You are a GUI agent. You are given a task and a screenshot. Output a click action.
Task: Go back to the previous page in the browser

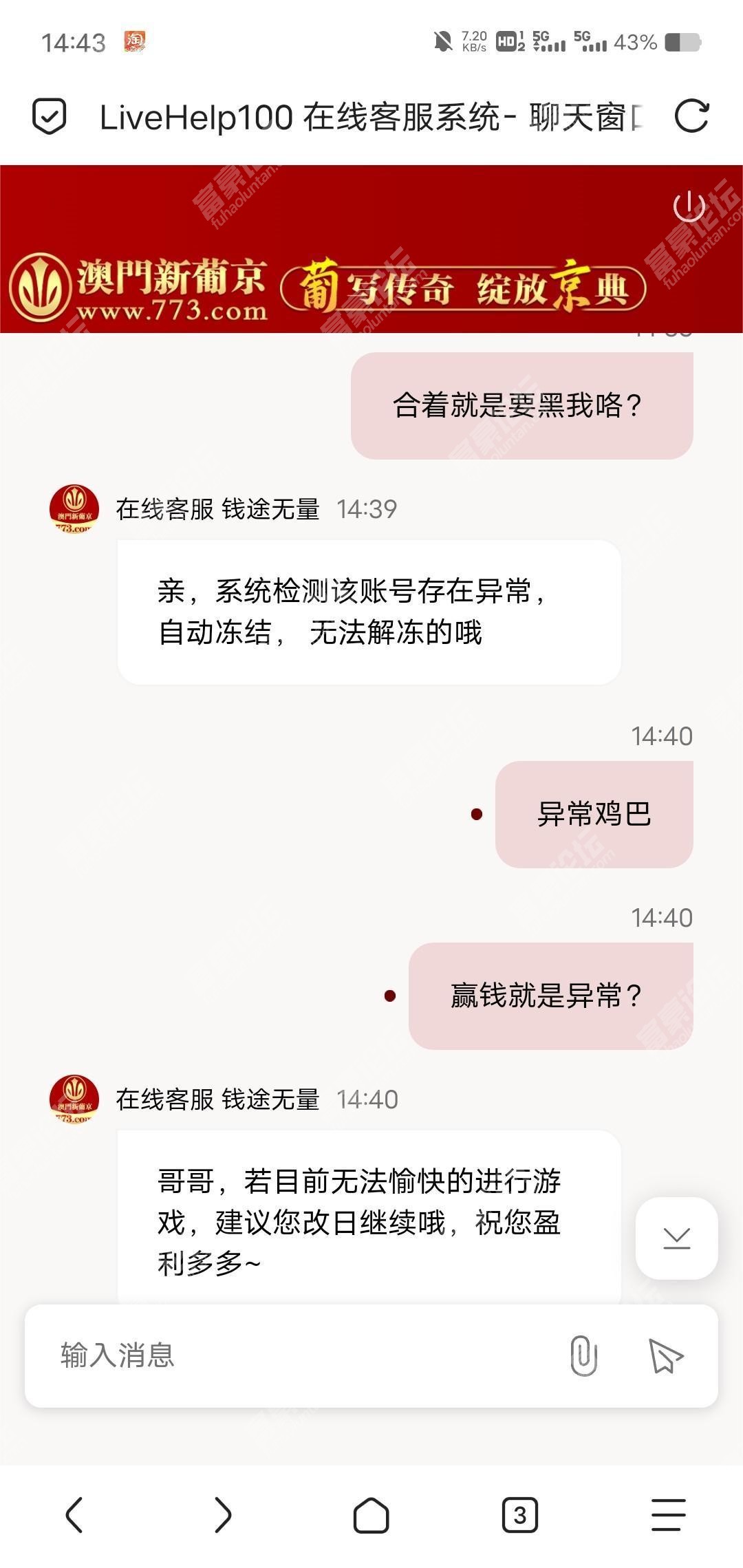coord(74,1514)
